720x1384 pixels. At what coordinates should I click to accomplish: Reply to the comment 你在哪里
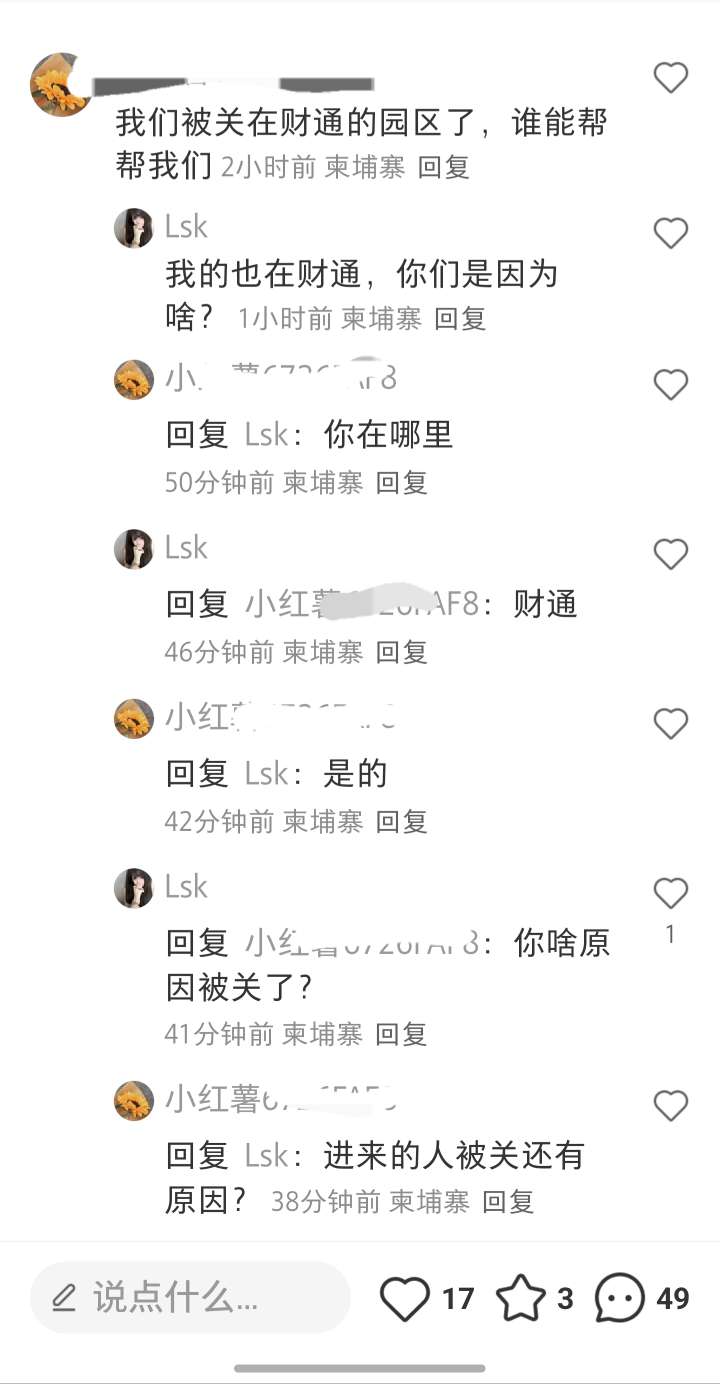point(401,483)
